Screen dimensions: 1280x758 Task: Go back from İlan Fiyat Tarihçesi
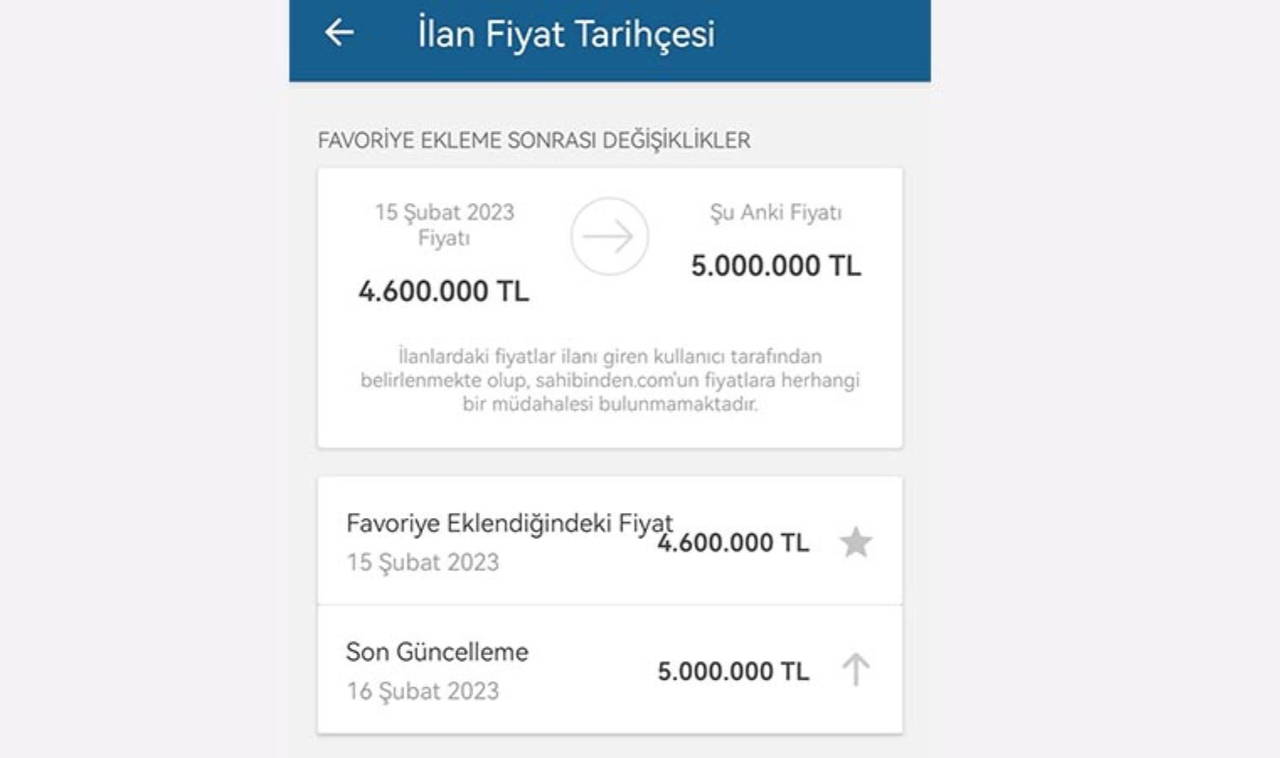tap(339, 33)
